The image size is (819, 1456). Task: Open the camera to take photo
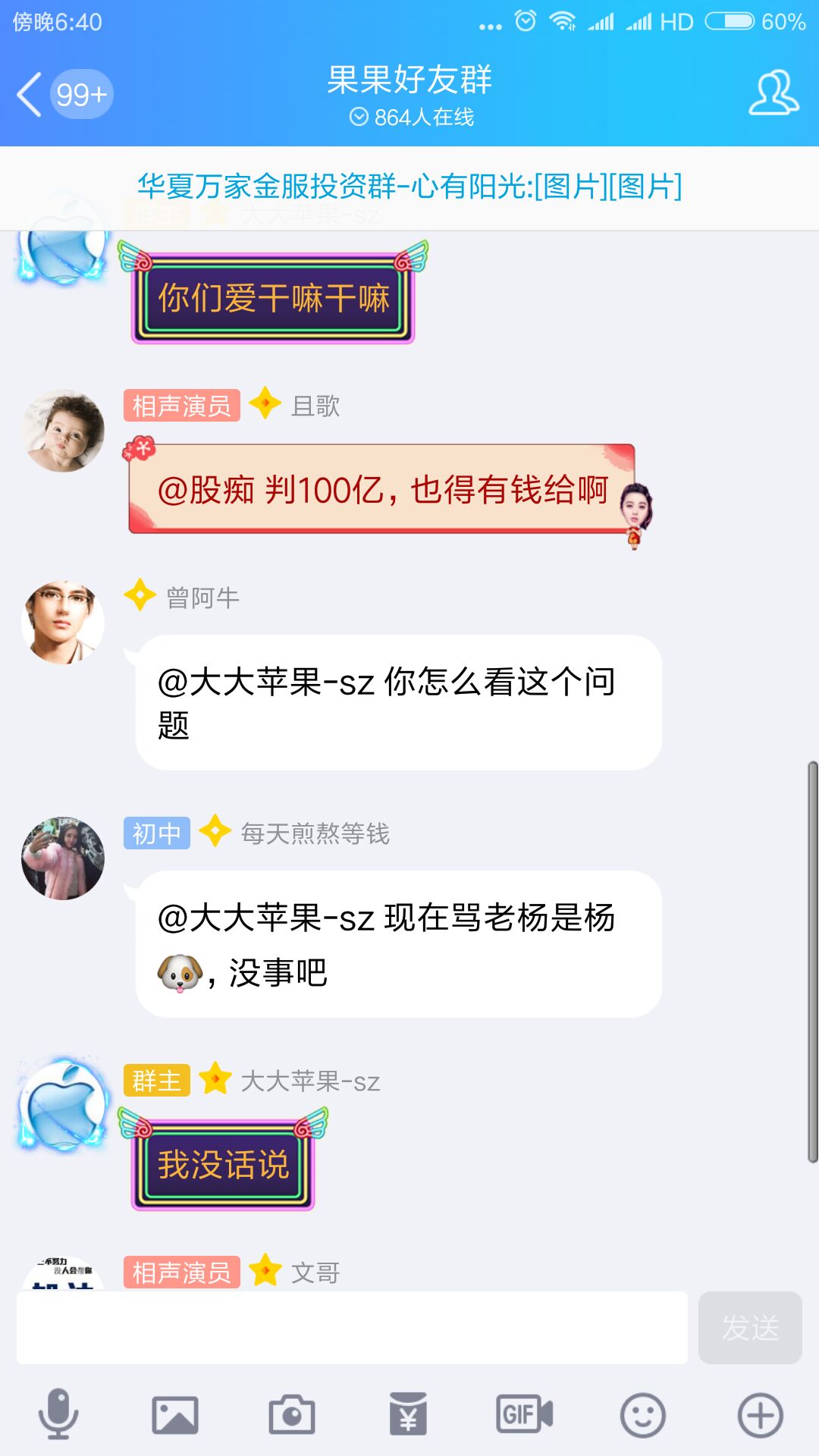[x=292, y=1414]
